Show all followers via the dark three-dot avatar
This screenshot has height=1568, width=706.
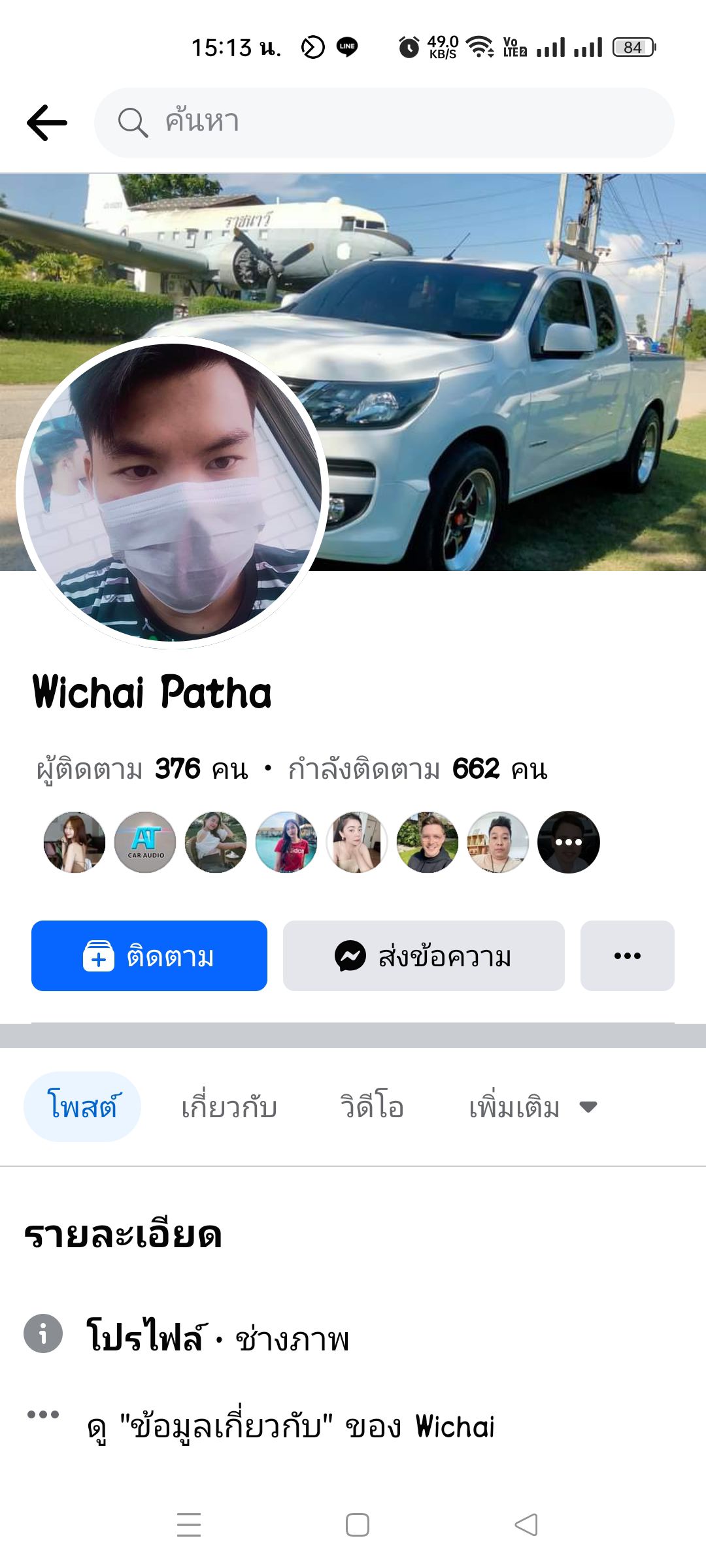tap(569, 842)
